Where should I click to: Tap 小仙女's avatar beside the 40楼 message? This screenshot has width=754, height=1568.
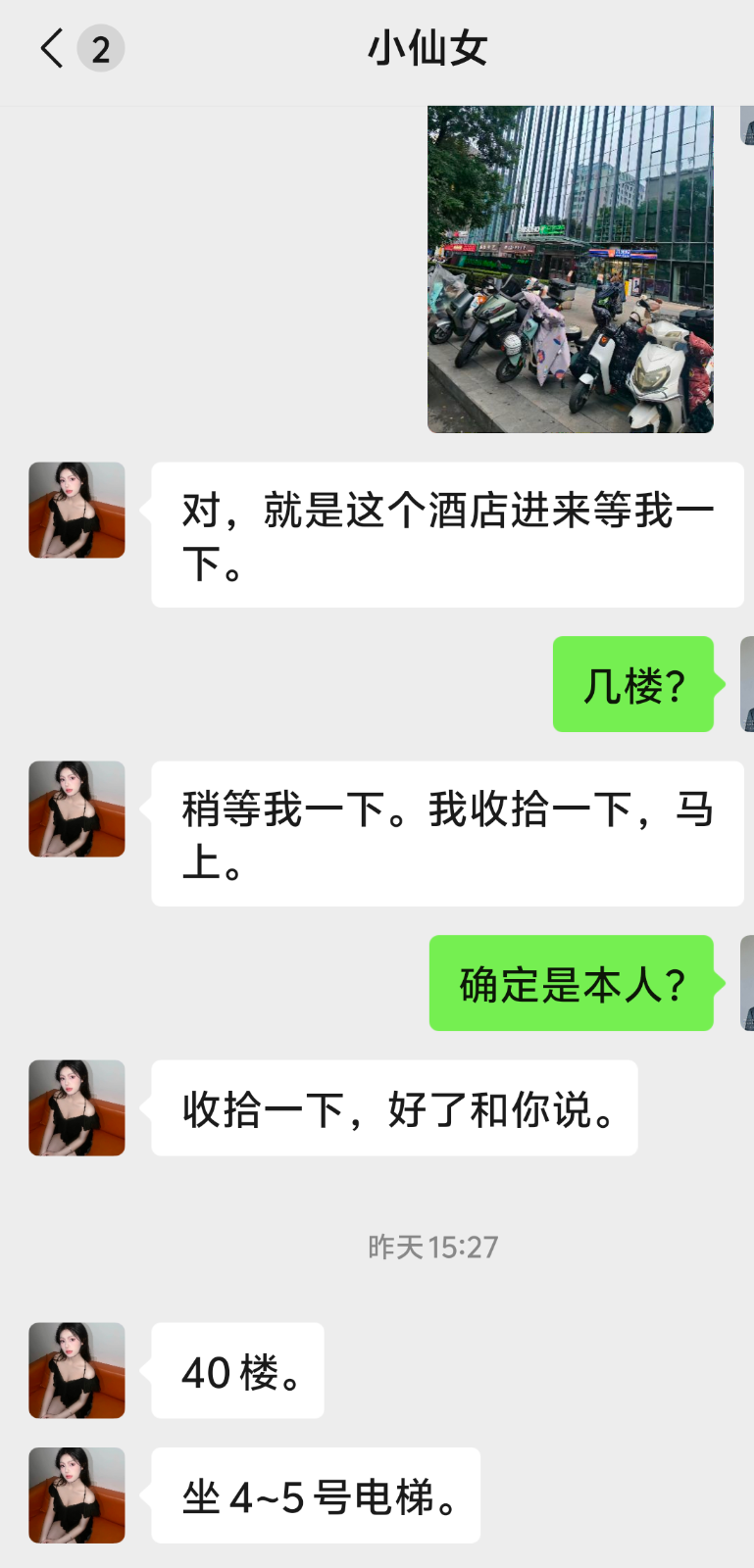[76, 1370]
